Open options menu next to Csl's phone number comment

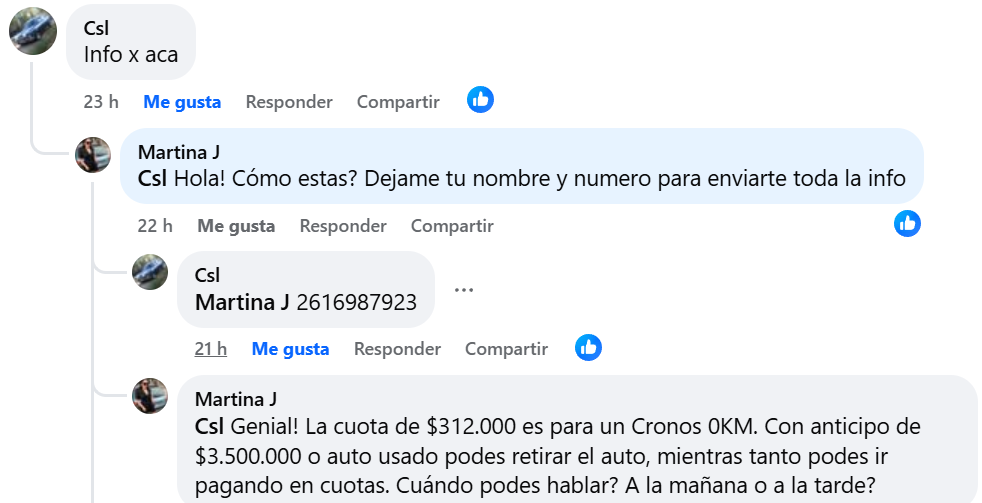click(463, 290)
